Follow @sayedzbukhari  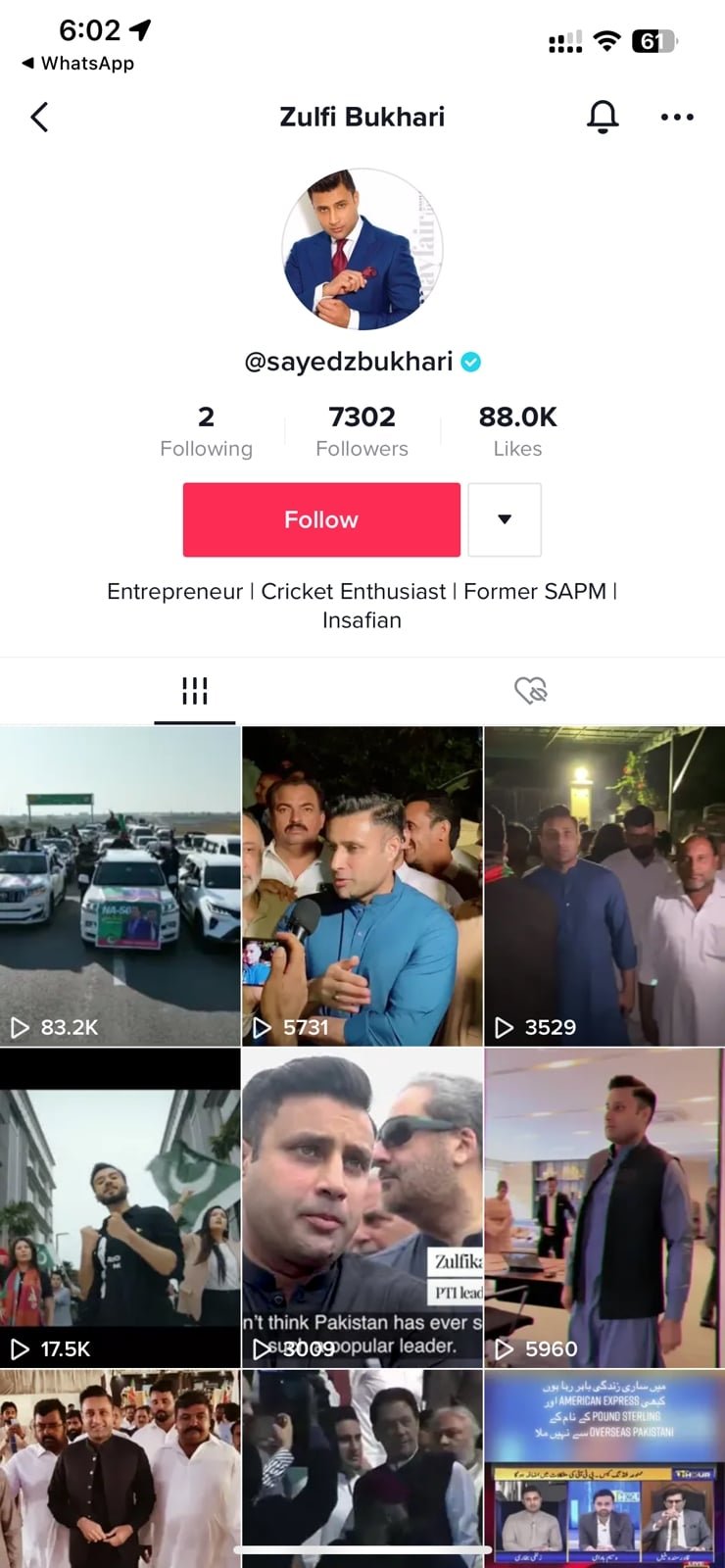(321, 519)
